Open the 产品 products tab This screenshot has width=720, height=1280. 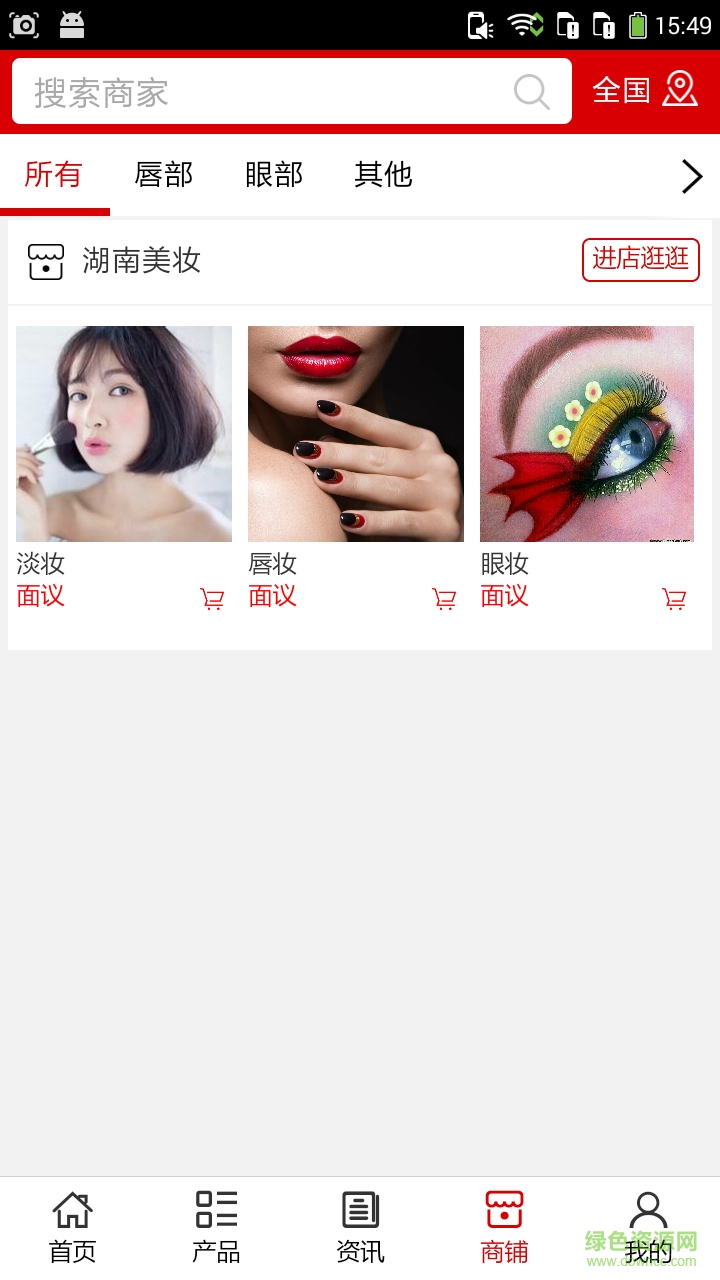[x=216, y=1228]
